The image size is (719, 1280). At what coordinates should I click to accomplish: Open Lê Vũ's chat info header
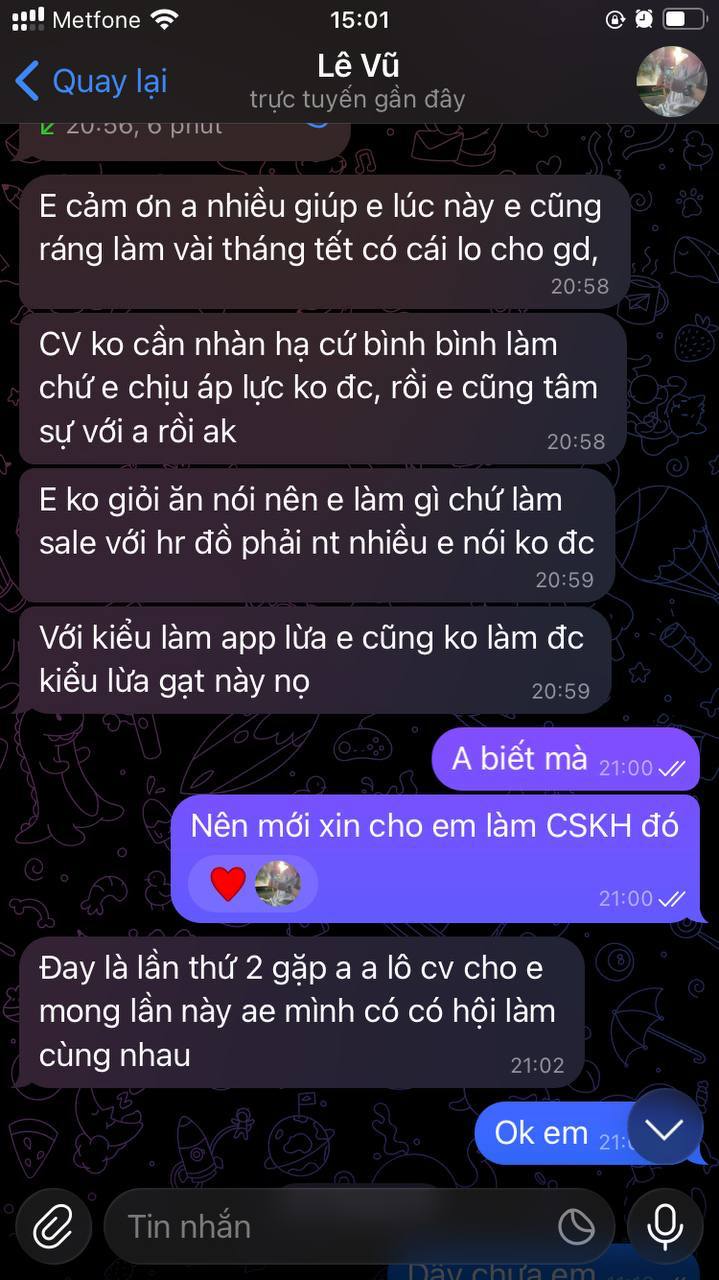click(357, 81)
